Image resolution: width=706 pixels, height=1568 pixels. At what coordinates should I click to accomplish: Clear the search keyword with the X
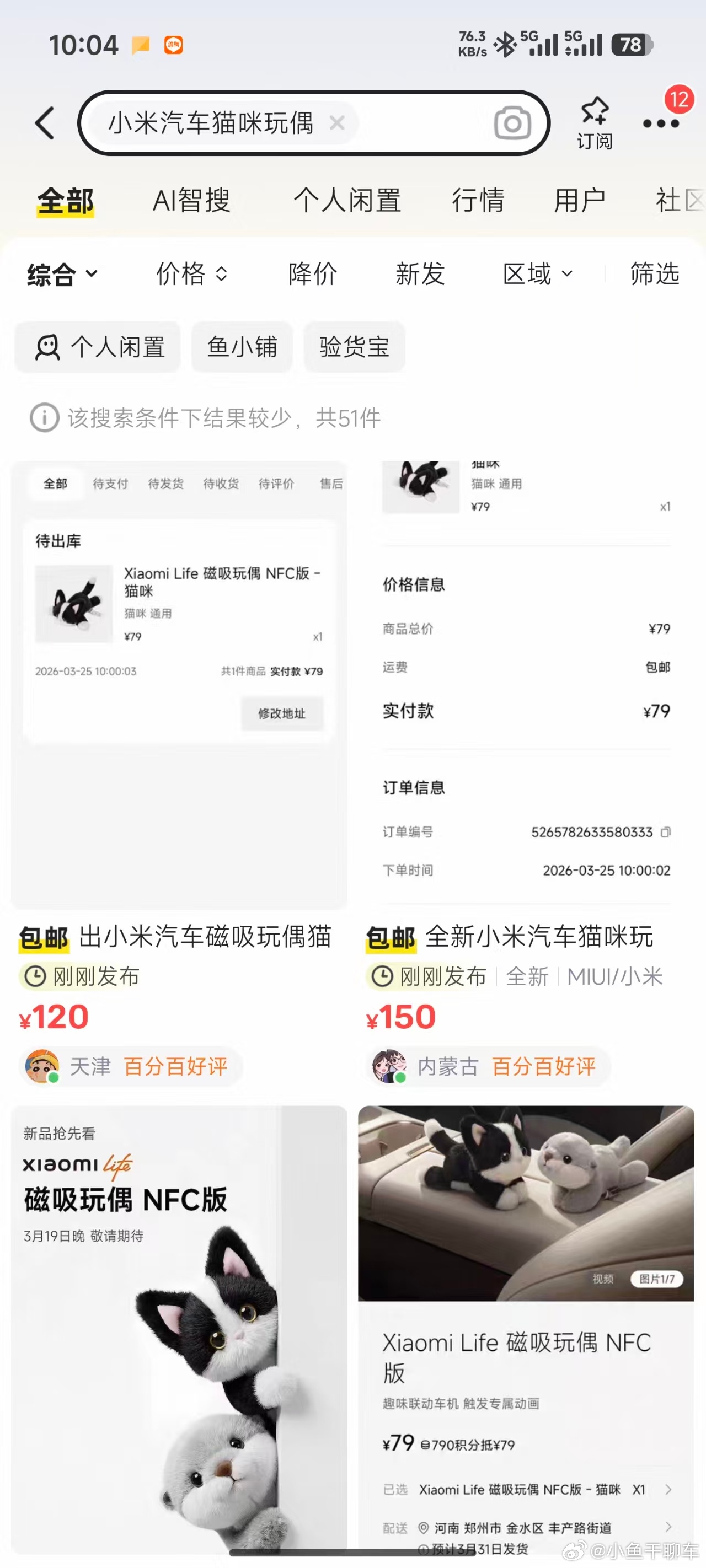coord(338,123)
